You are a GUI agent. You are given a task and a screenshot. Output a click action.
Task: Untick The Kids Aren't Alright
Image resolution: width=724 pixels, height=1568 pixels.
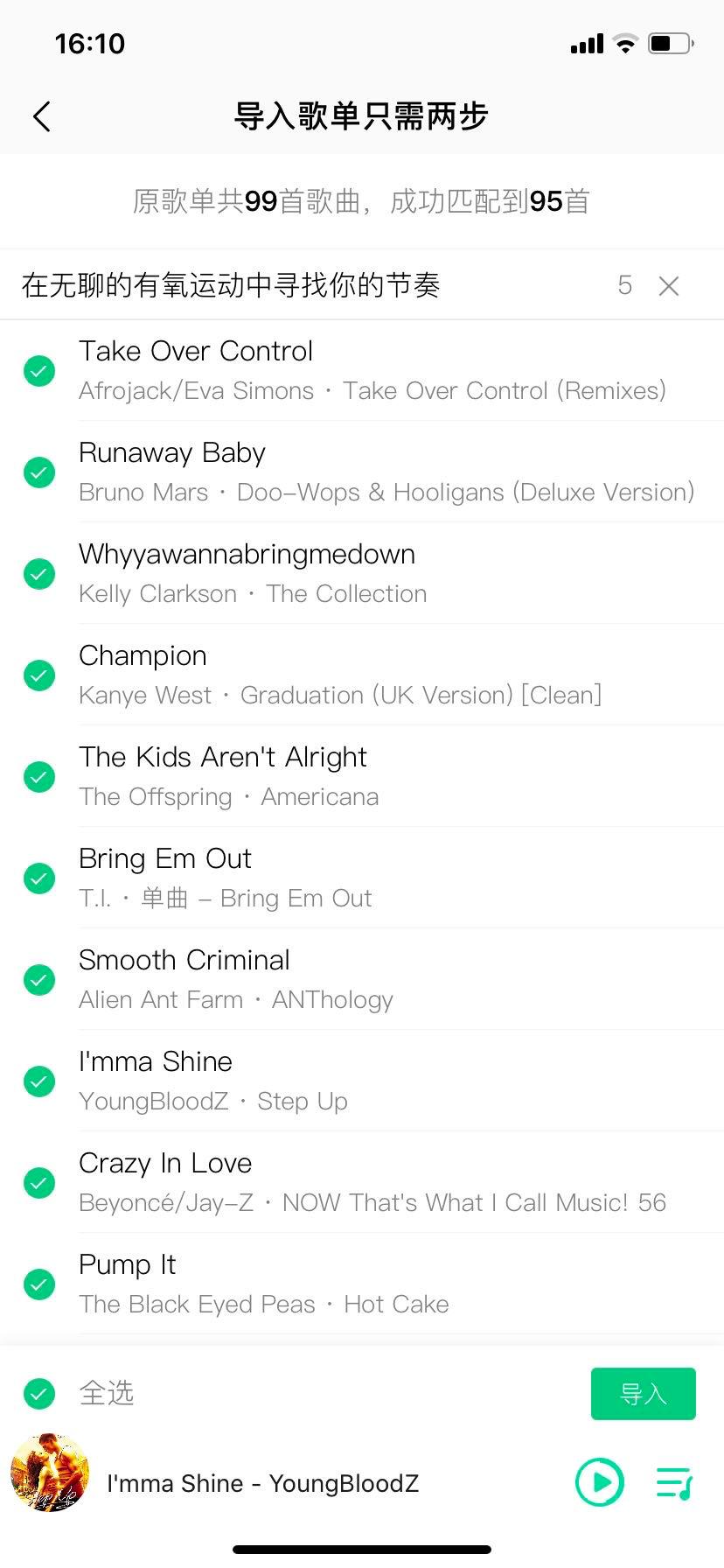click(x=39, y=777)
